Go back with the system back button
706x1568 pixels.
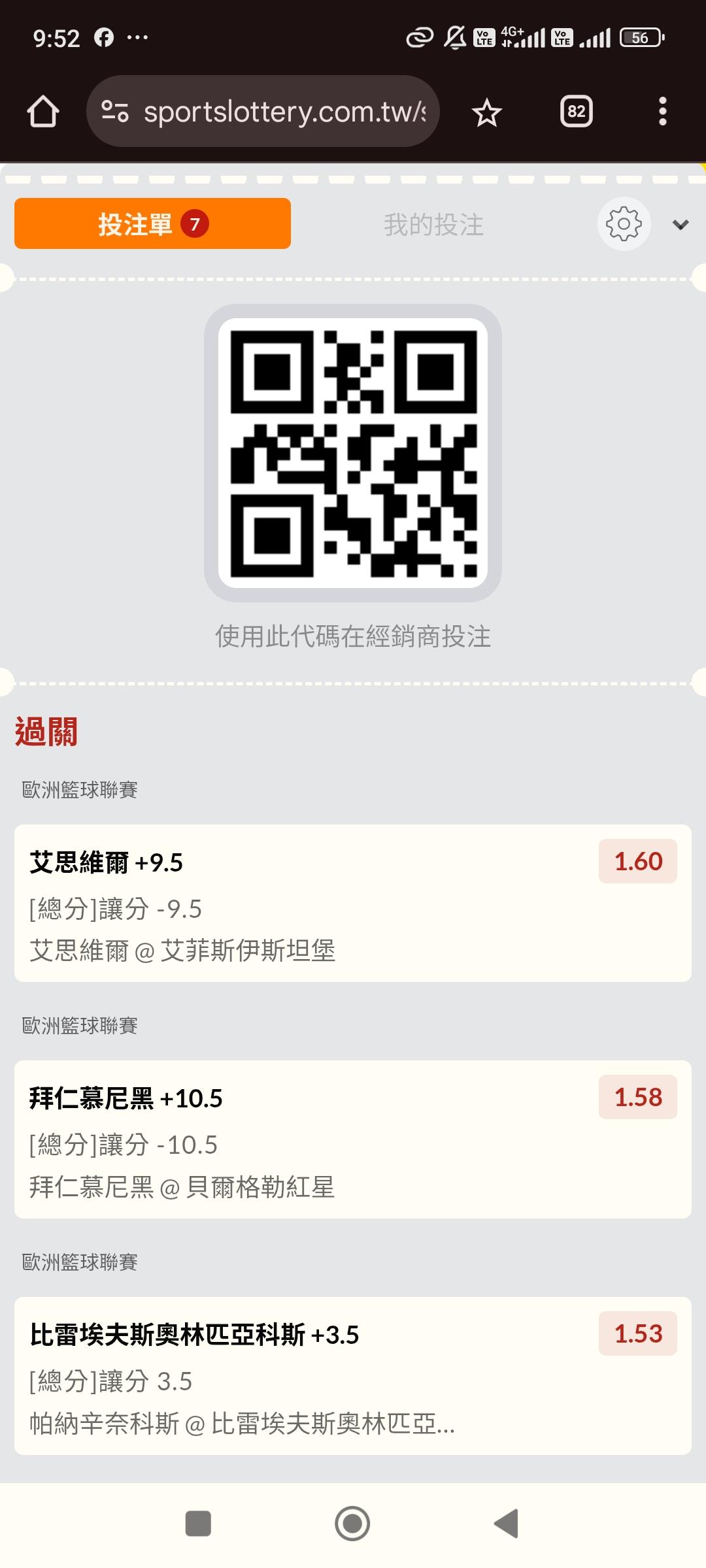506,1524
